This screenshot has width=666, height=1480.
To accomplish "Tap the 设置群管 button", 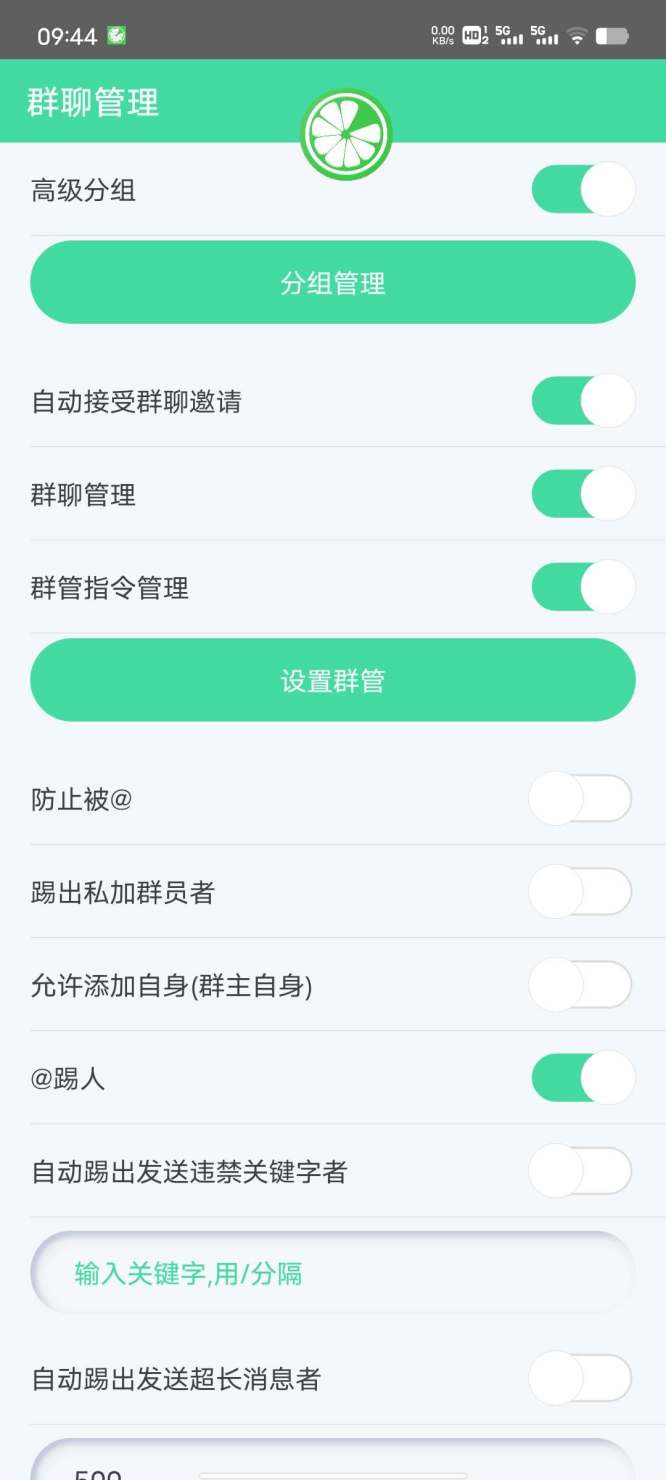I will 333,681.
